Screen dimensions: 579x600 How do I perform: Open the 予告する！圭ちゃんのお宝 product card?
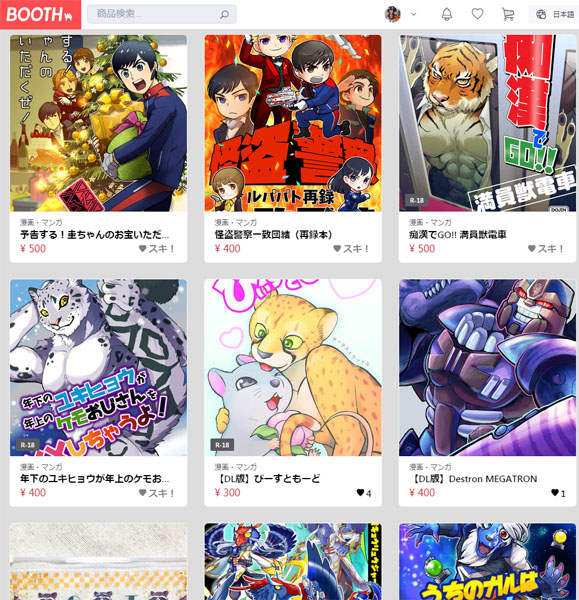[x=98, y=148]
